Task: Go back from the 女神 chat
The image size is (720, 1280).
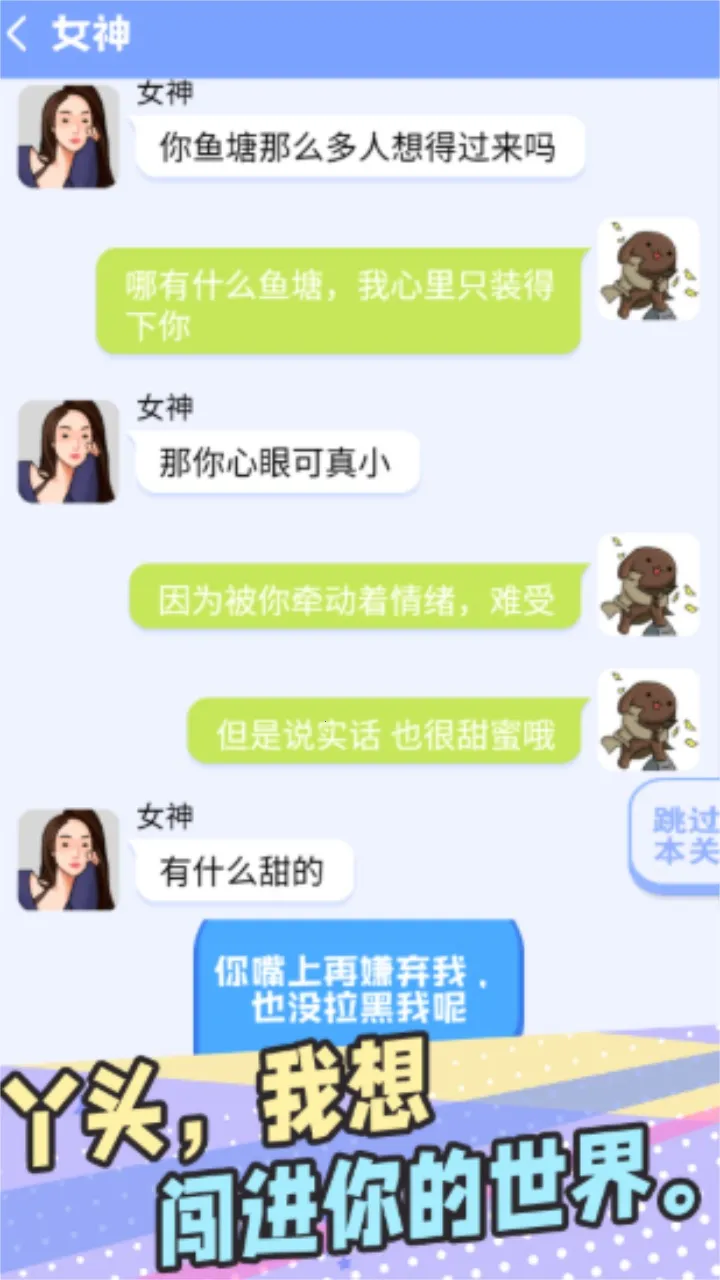Action: (18, 35)
